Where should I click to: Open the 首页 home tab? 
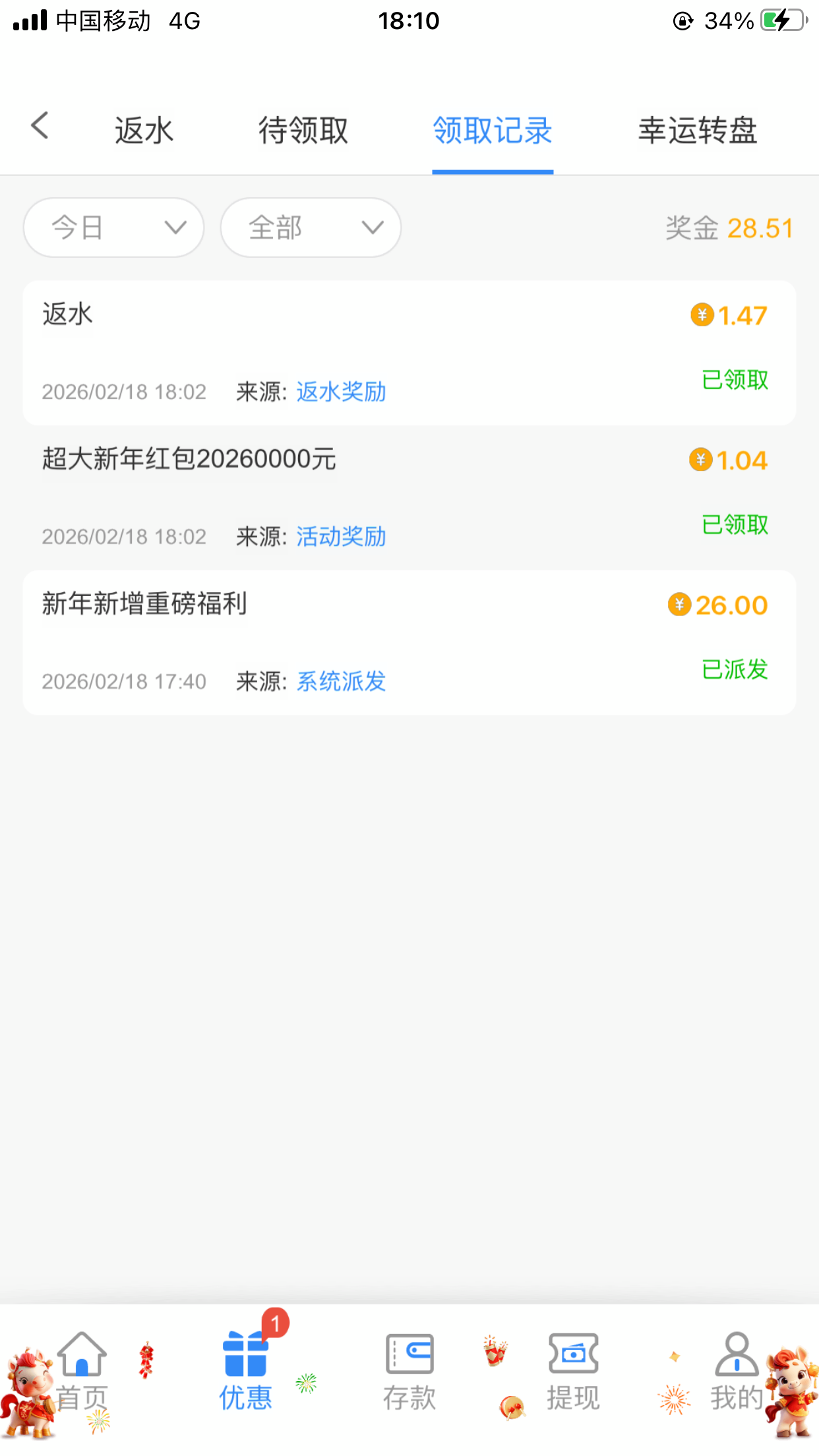[82, 1372]
